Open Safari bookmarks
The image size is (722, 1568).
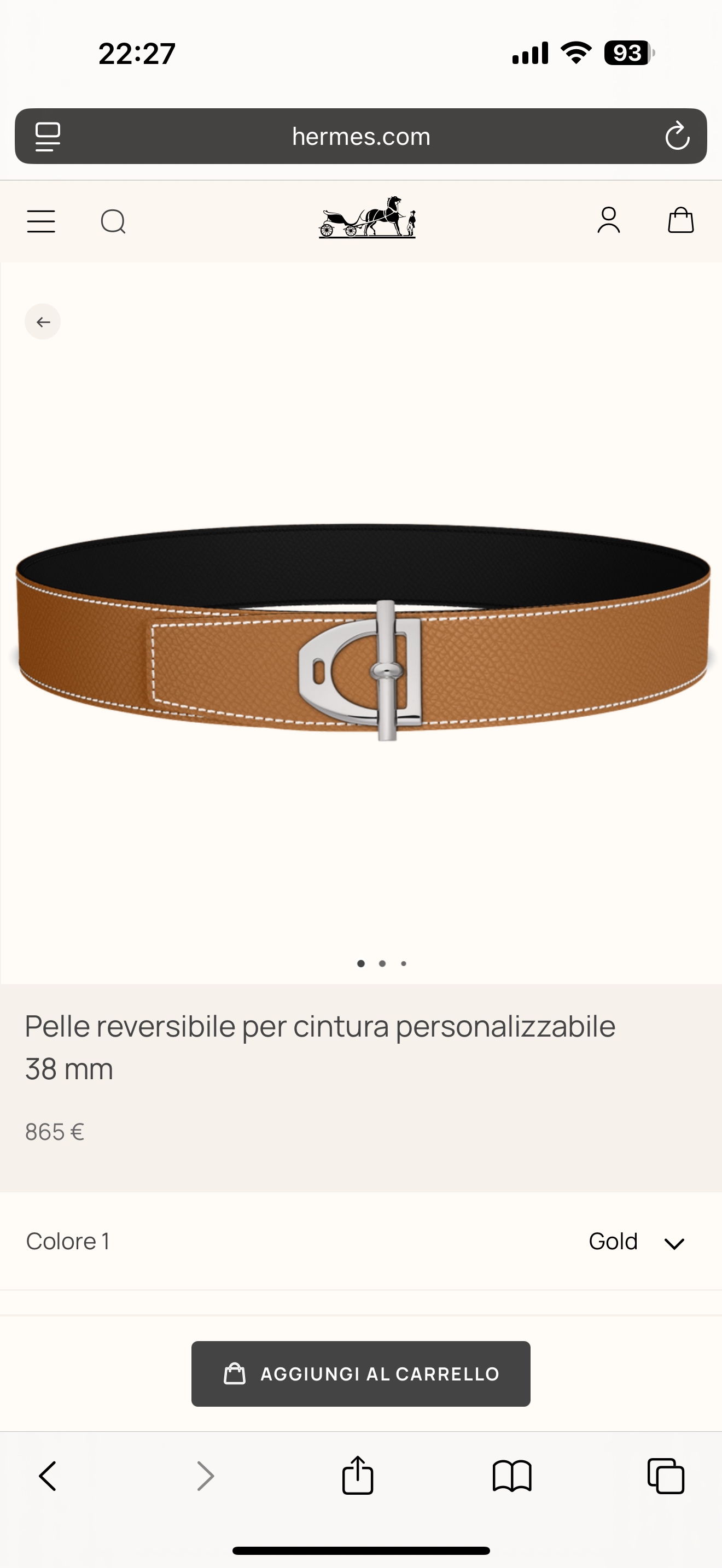point(511,1476)
